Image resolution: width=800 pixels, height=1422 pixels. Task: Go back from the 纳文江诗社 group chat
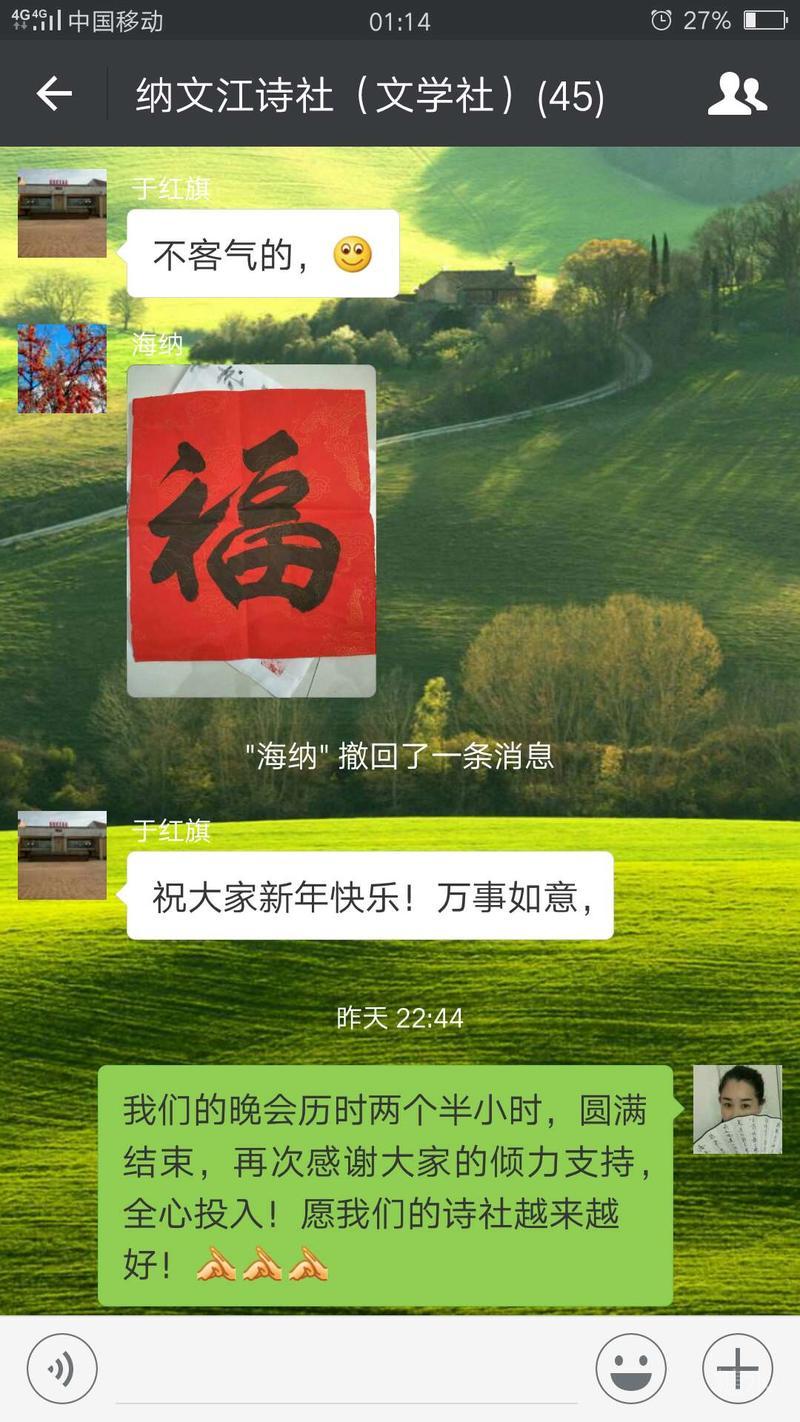point(54,95)
